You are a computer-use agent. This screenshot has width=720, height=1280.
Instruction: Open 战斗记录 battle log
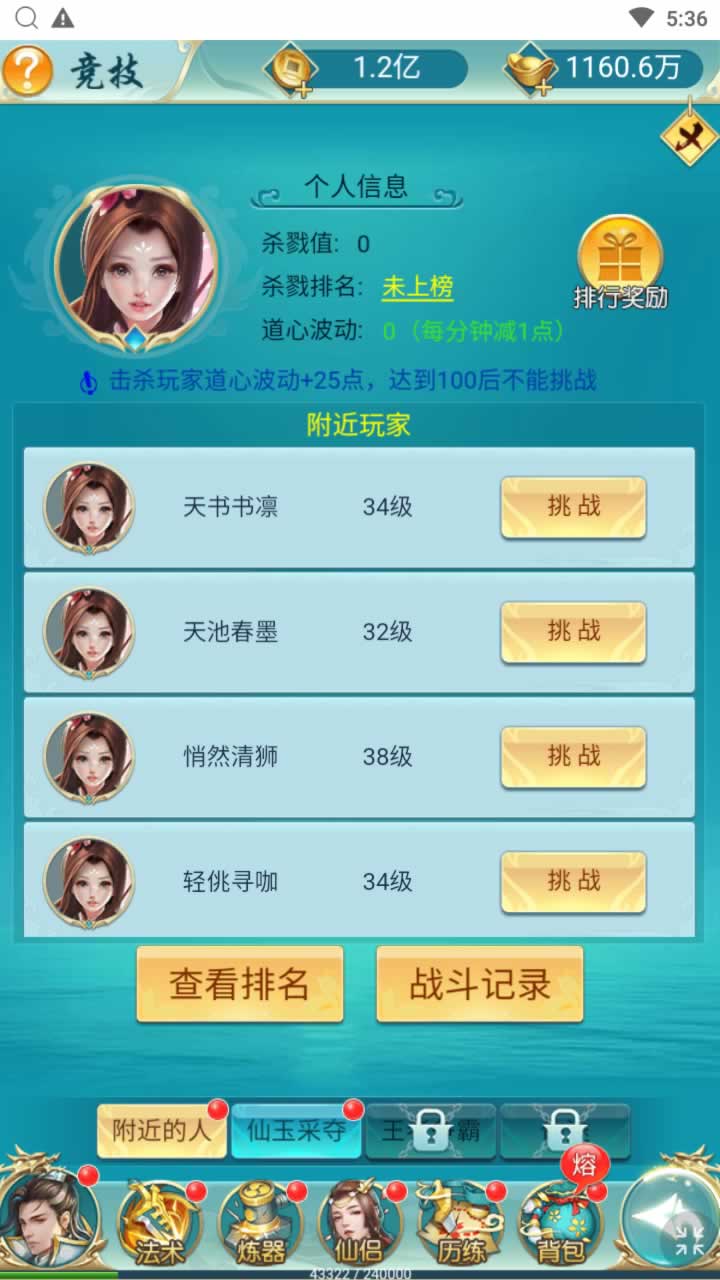pos(479,984)
